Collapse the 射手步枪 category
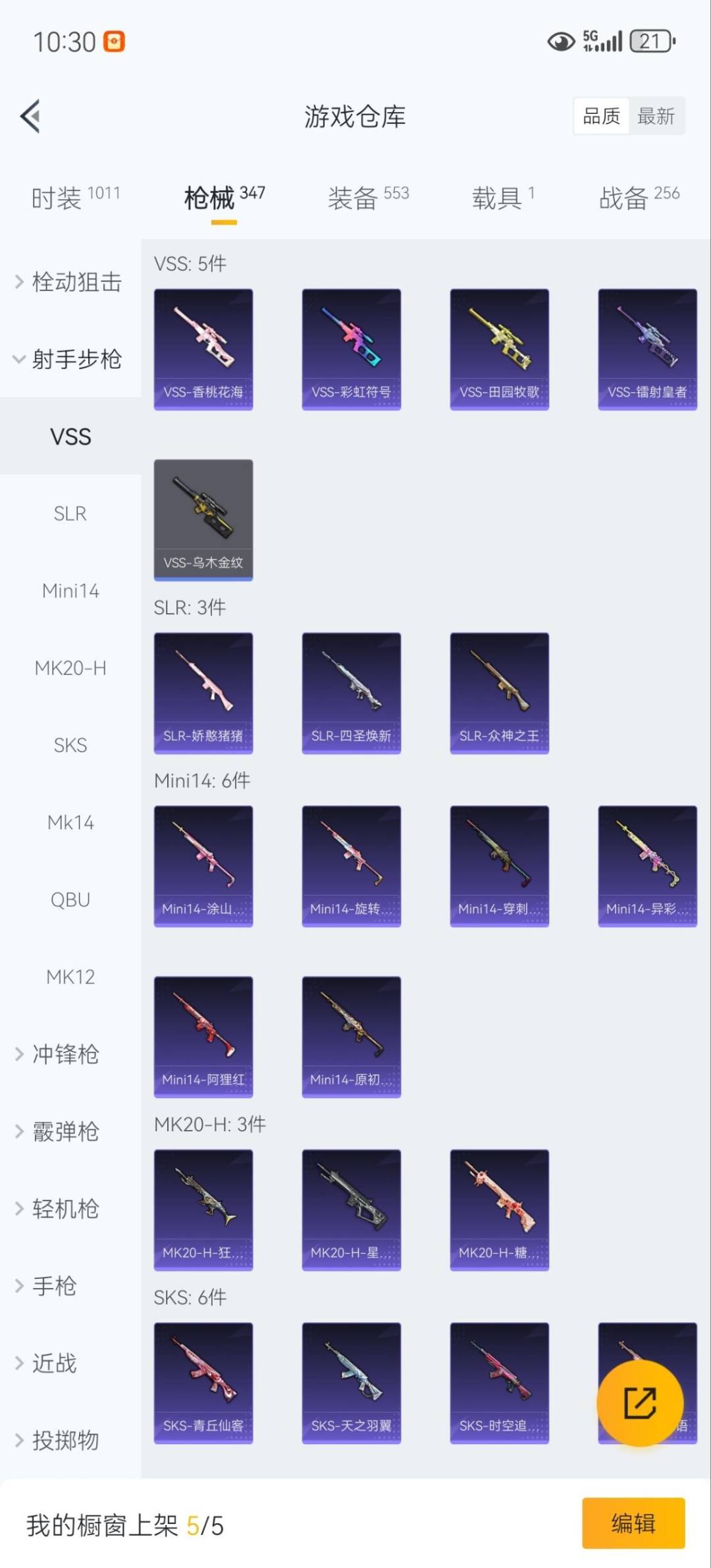The image size is (711, 1568). 70,359
